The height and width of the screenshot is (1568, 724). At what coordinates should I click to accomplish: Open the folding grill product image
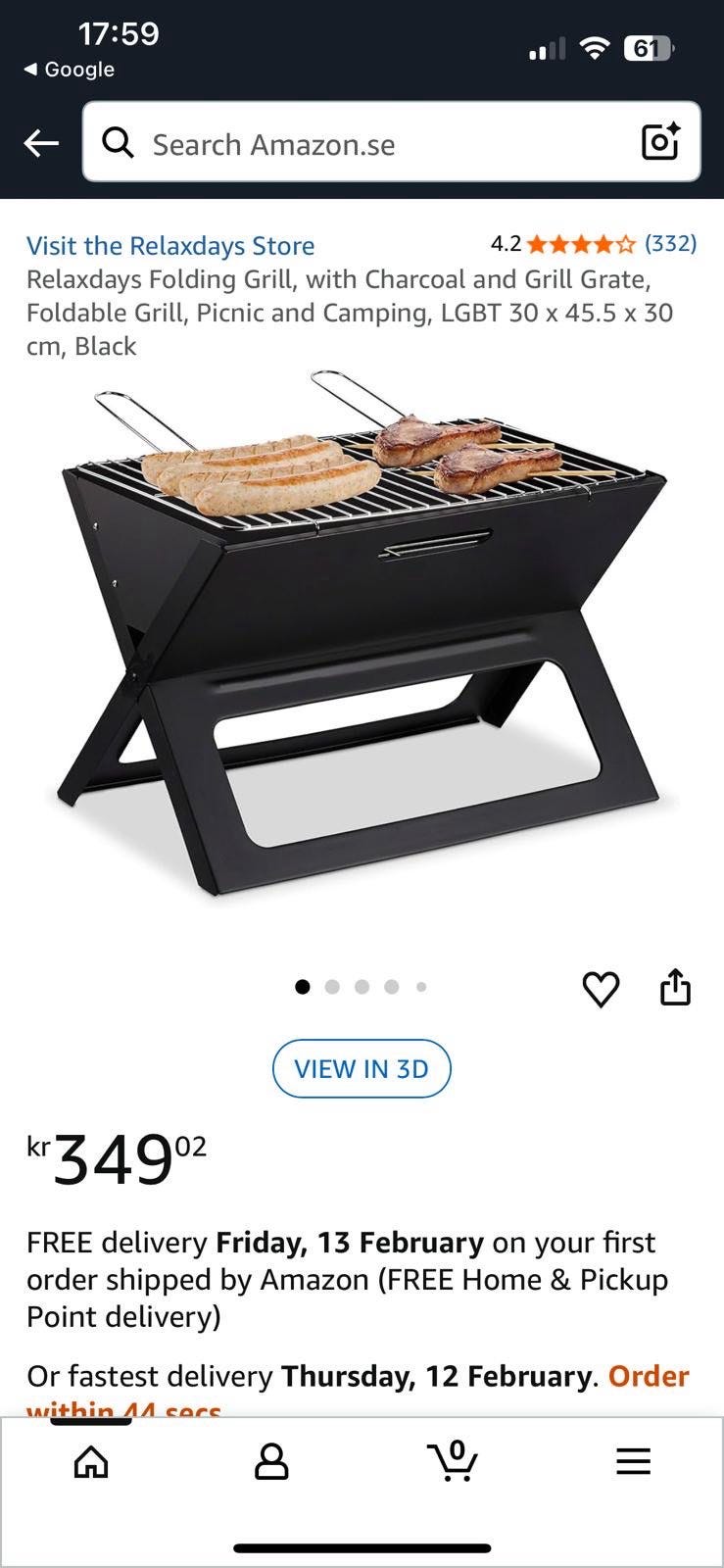click(362, 637)
